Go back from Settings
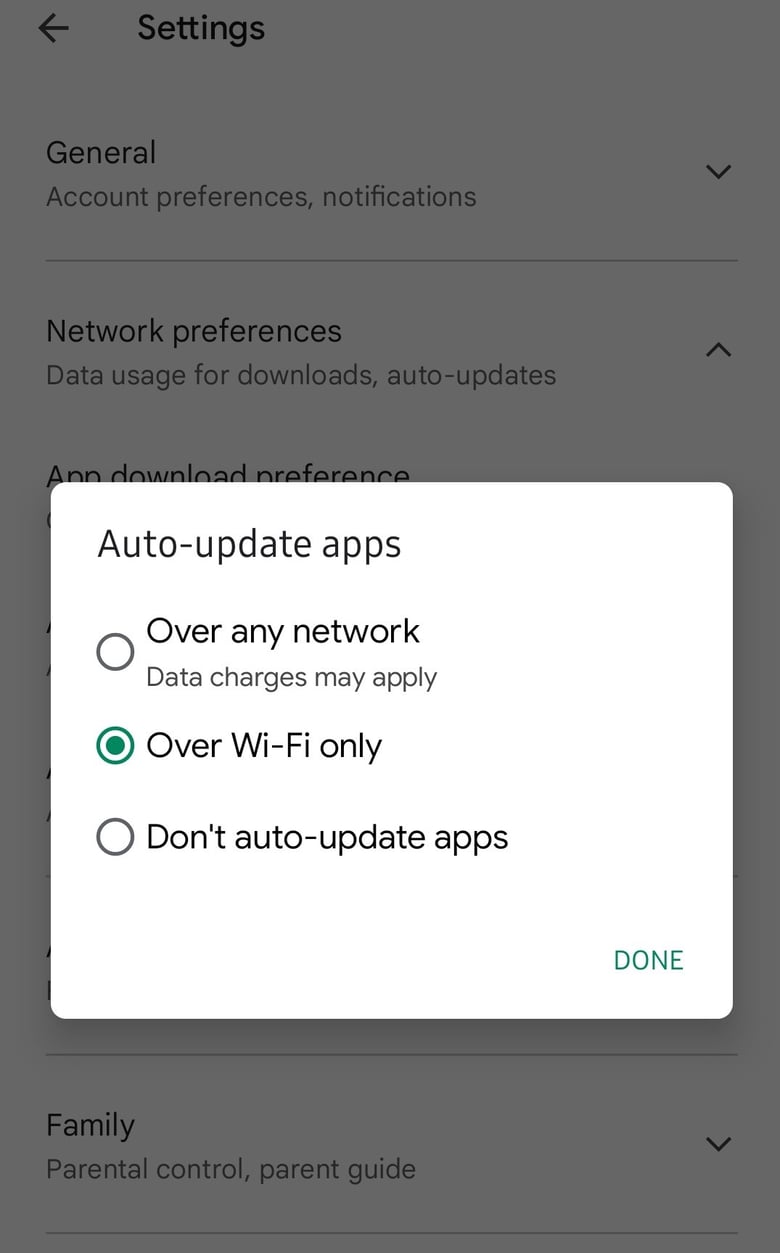 click(x=53, y=29)
